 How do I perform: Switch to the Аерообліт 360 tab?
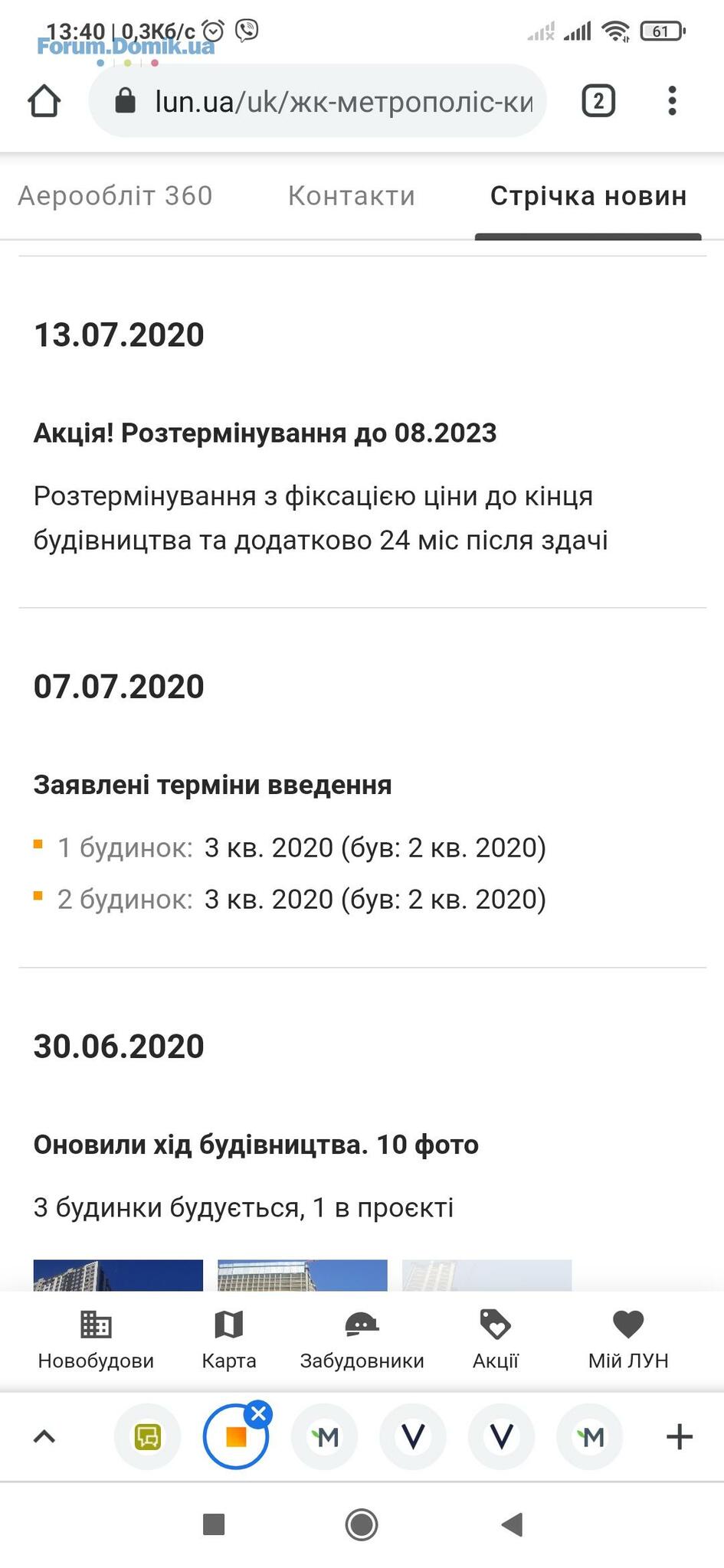coord(115,196)
